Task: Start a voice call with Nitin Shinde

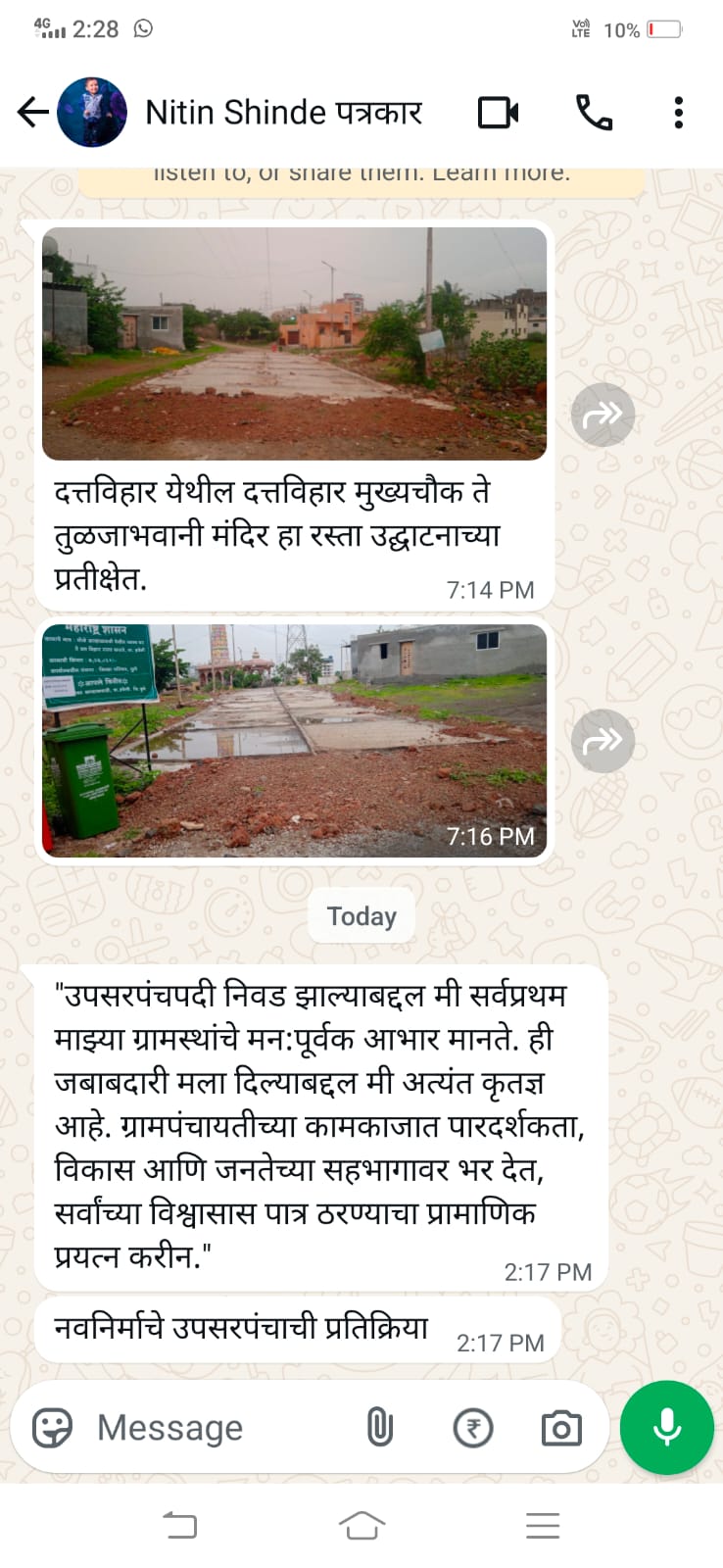Action: pyautogui.click(x=594, y=113)
